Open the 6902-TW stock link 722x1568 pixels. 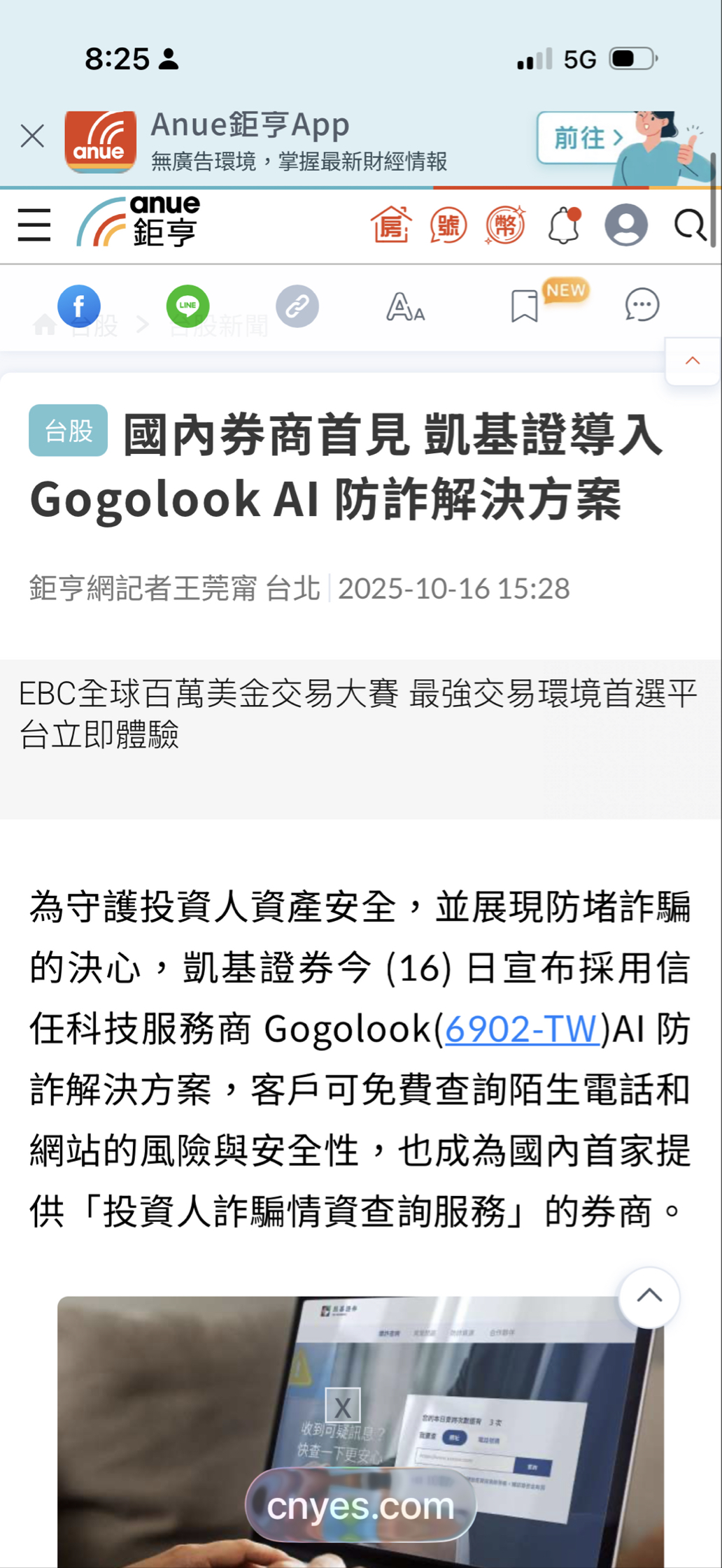(x=522, y=1029)
